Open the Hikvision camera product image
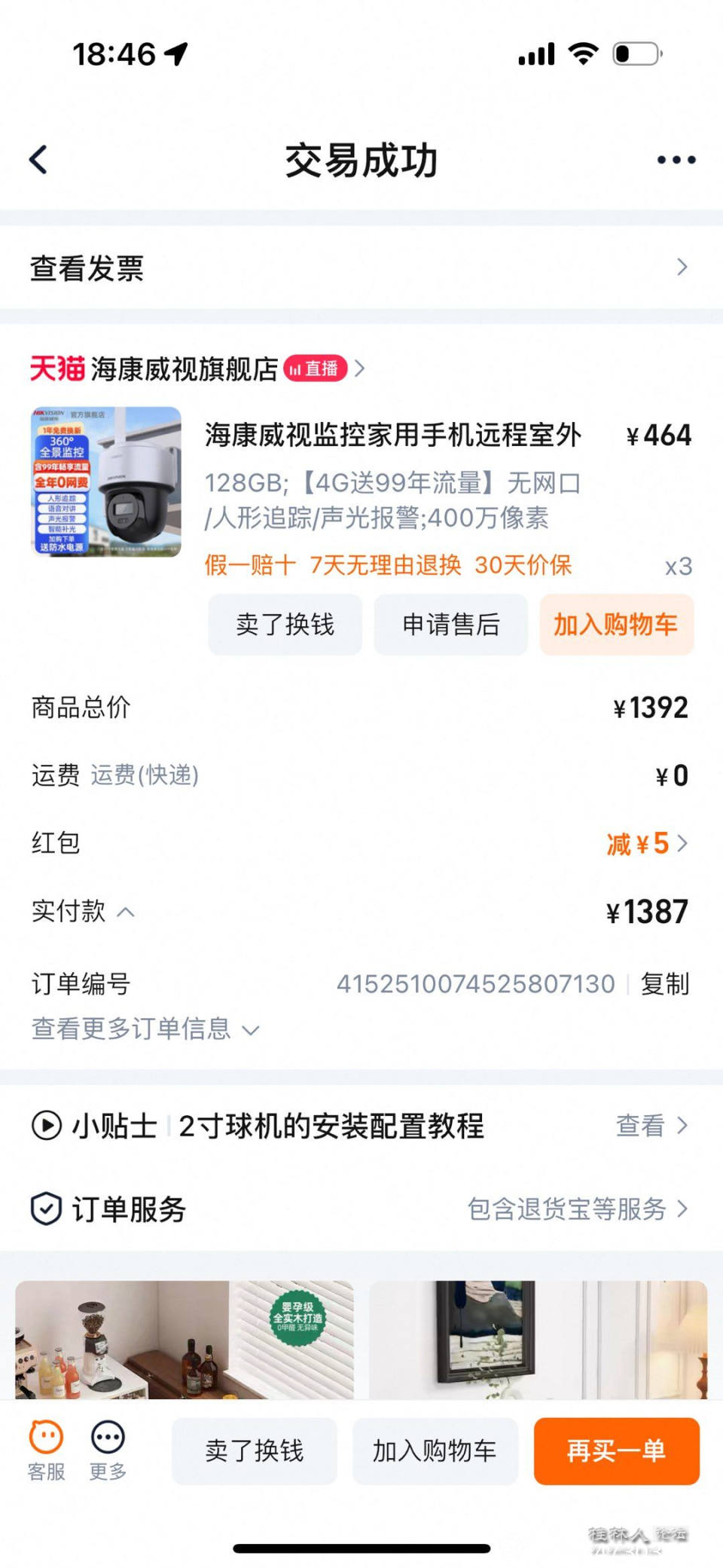The width and height of the screenshot is (723, 1568). pos(106,482)
